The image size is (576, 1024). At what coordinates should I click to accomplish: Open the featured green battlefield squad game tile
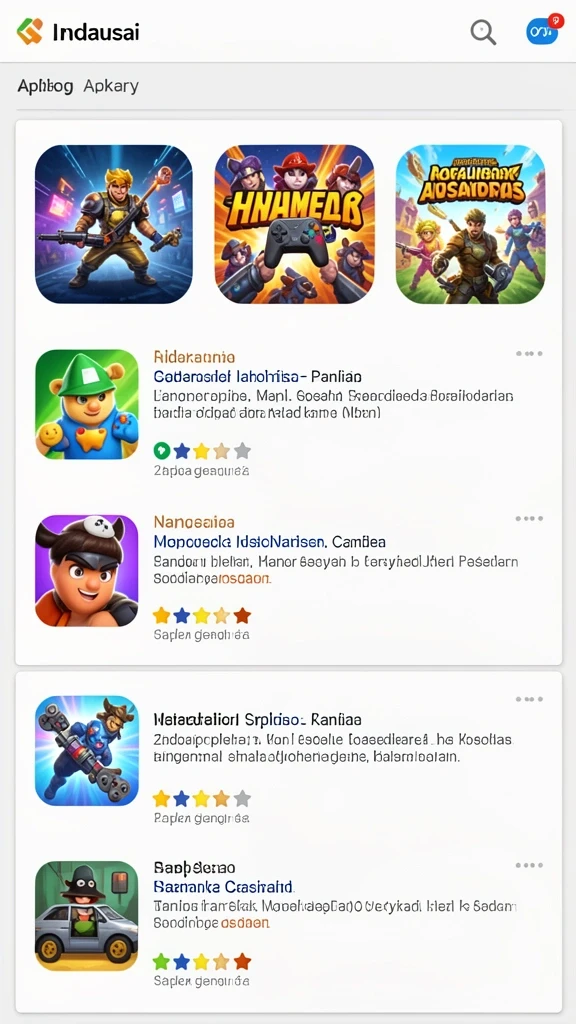470,224
